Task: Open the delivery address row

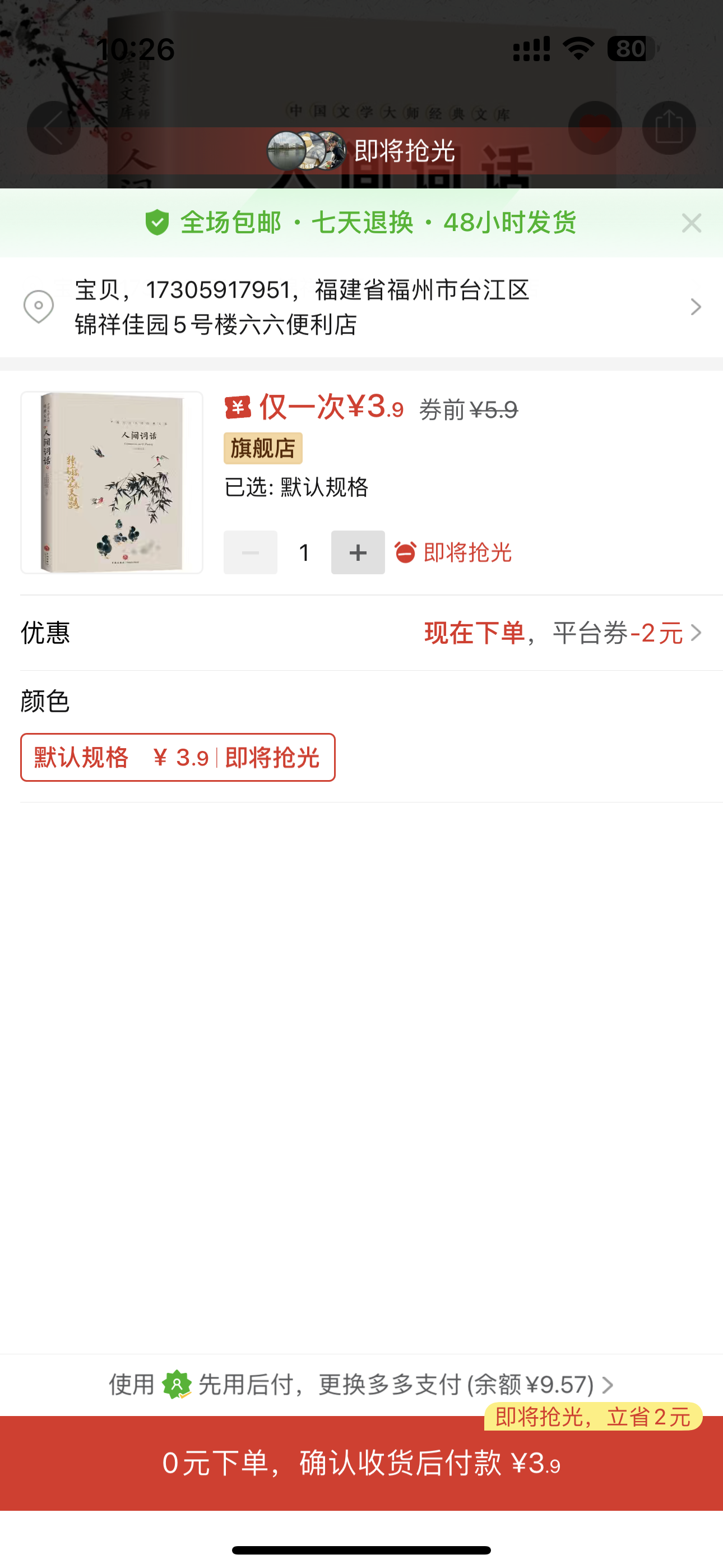Action: 361,307
